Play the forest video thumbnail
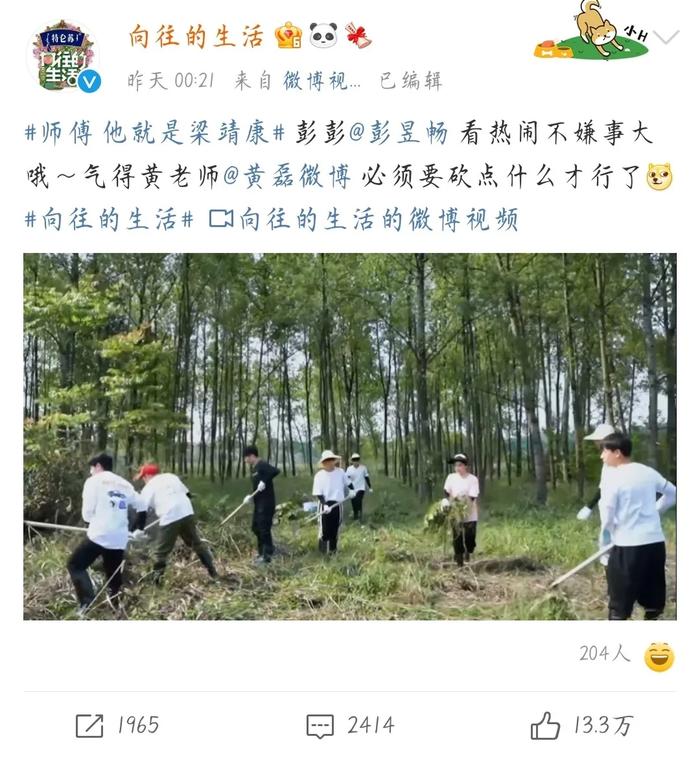This screenshot has height=760, width=700. (x=349, y=436)
